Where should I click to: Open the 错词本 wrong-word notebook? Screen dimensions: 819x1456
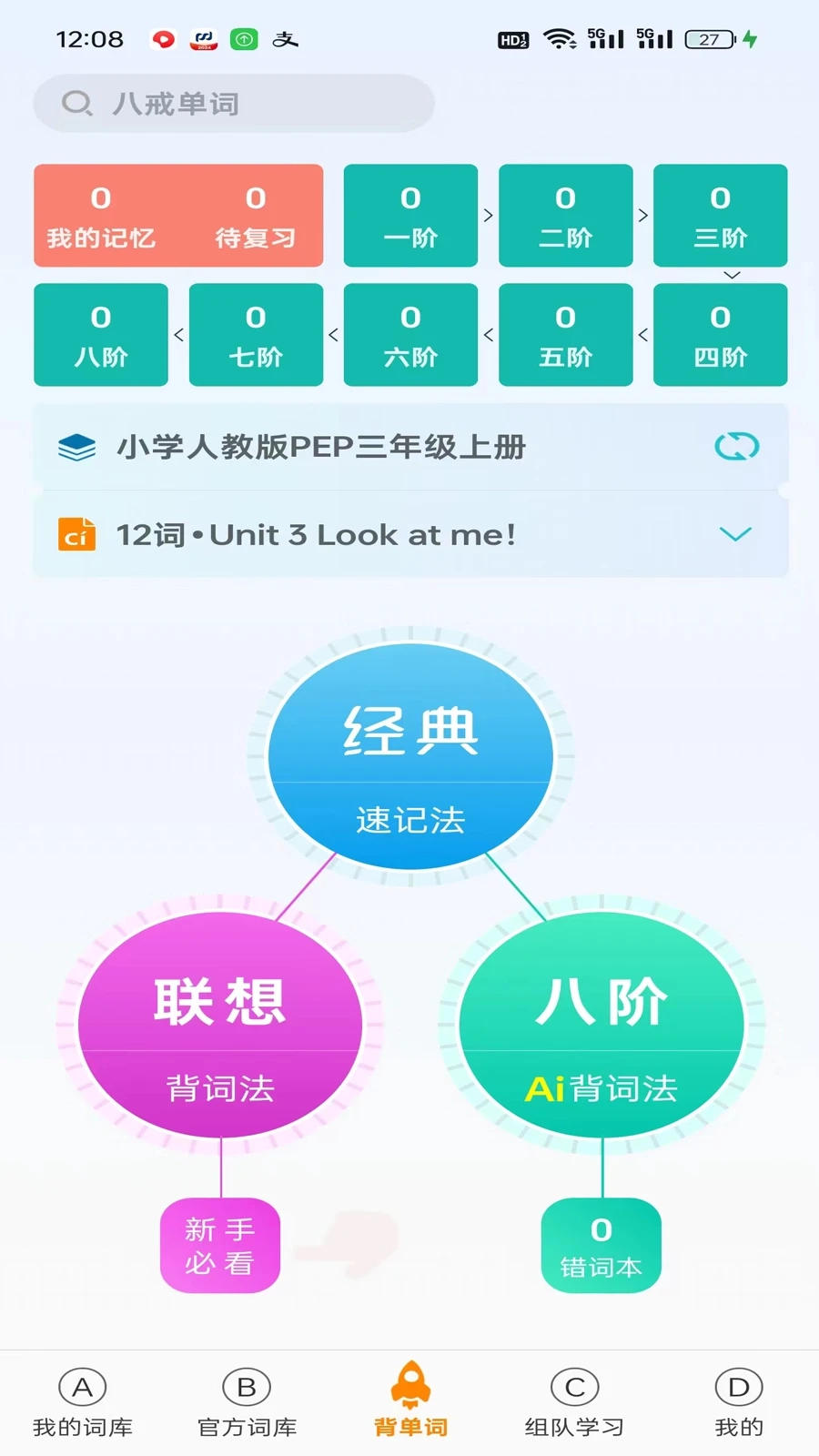pos(602,1246)
